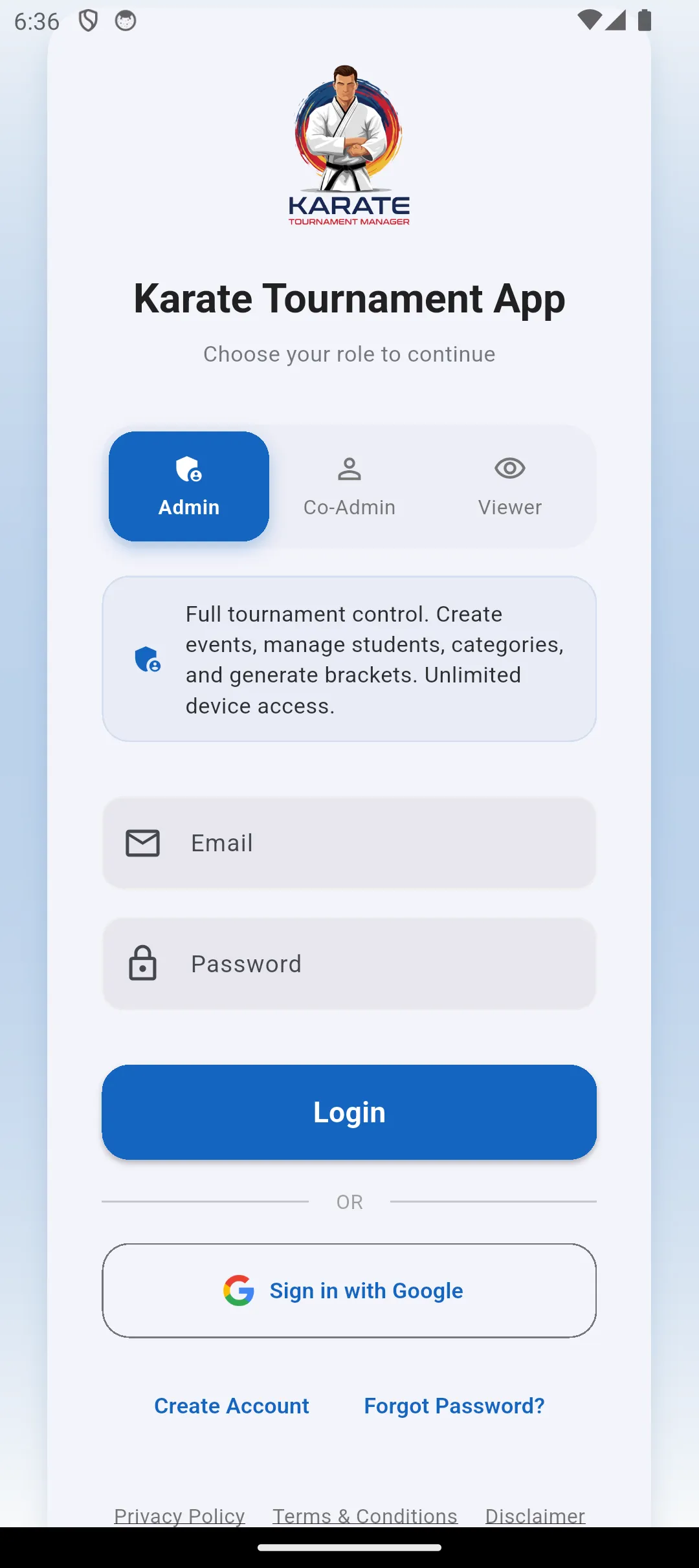Select the Admin role
Viewport: 699px width, 1568px height.
coord(189,486)
